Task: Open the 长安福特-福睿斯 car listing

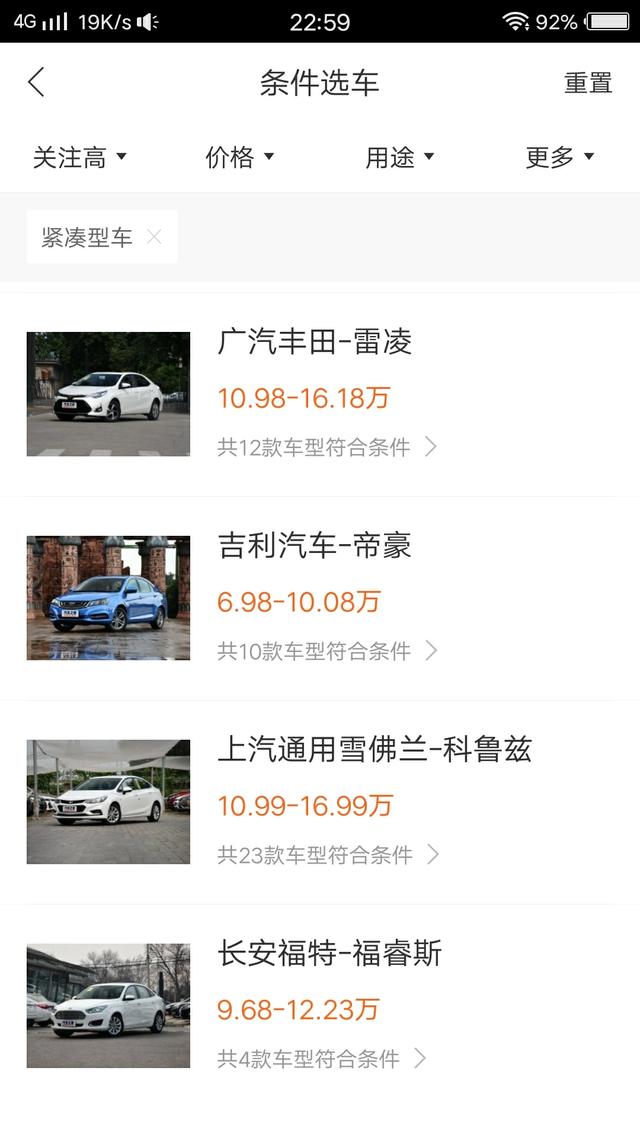Action: coord(320,1006)
